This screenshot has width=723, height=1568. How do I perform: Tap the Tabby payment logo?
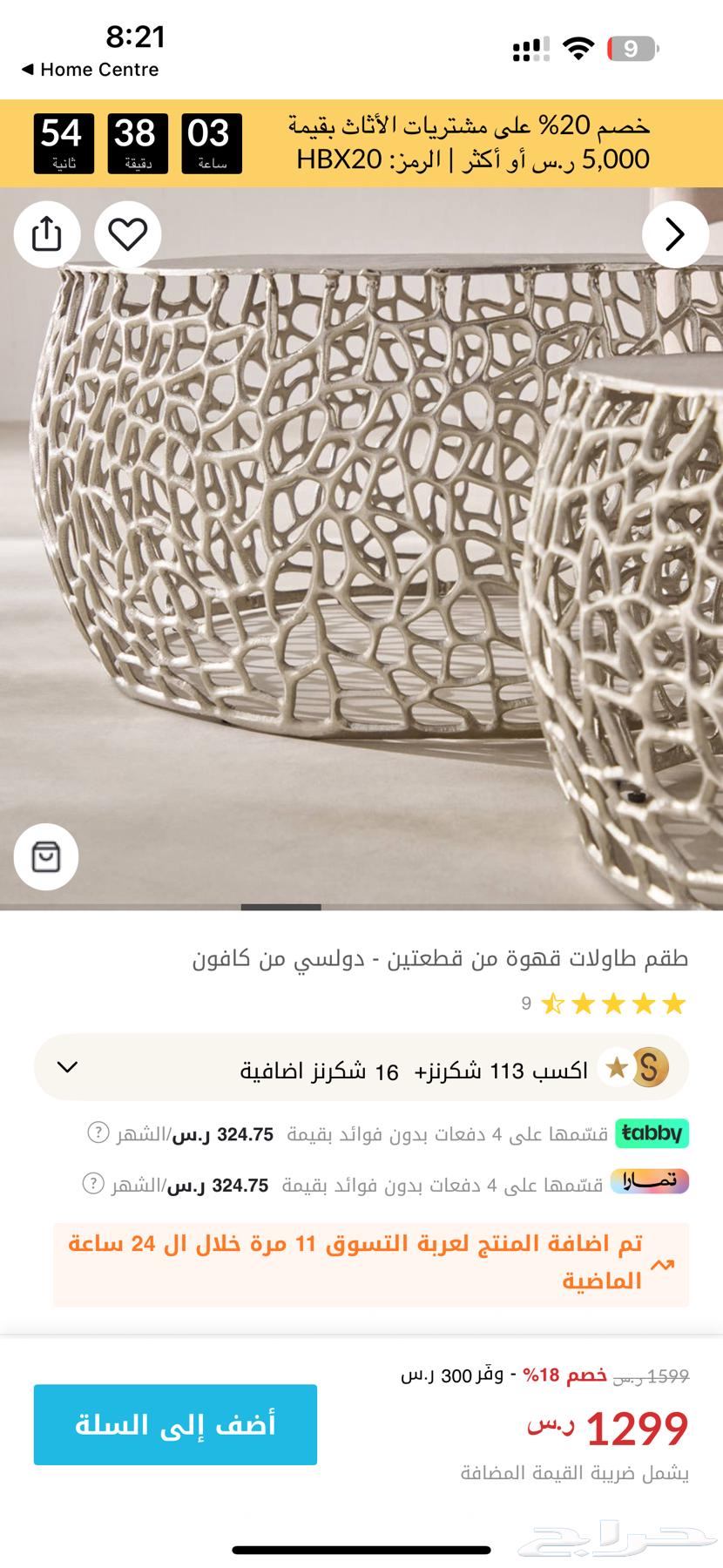[x=651, y=1134]
